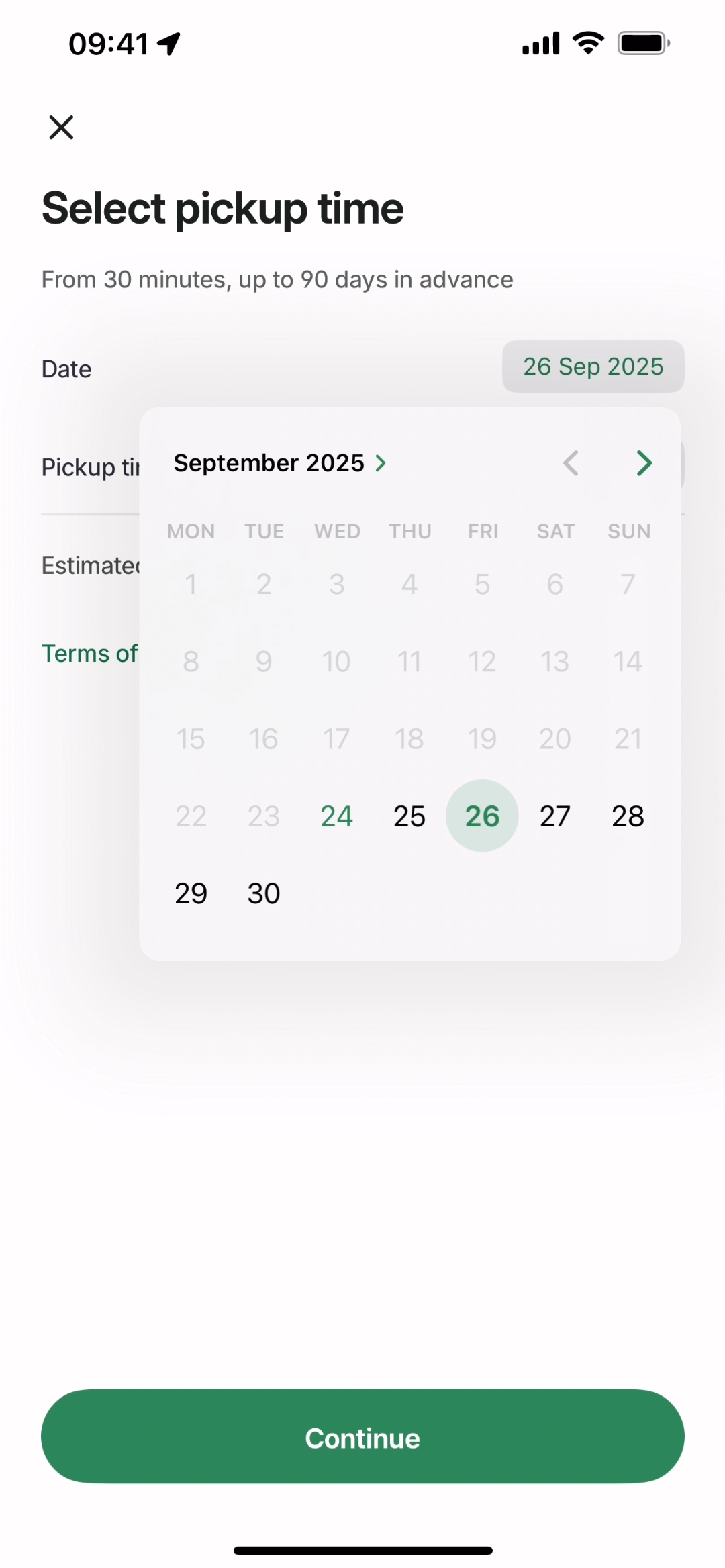Pick Saturday the 27th
This screenshot has width=725, height=1568.
click(x=555, y=816)
